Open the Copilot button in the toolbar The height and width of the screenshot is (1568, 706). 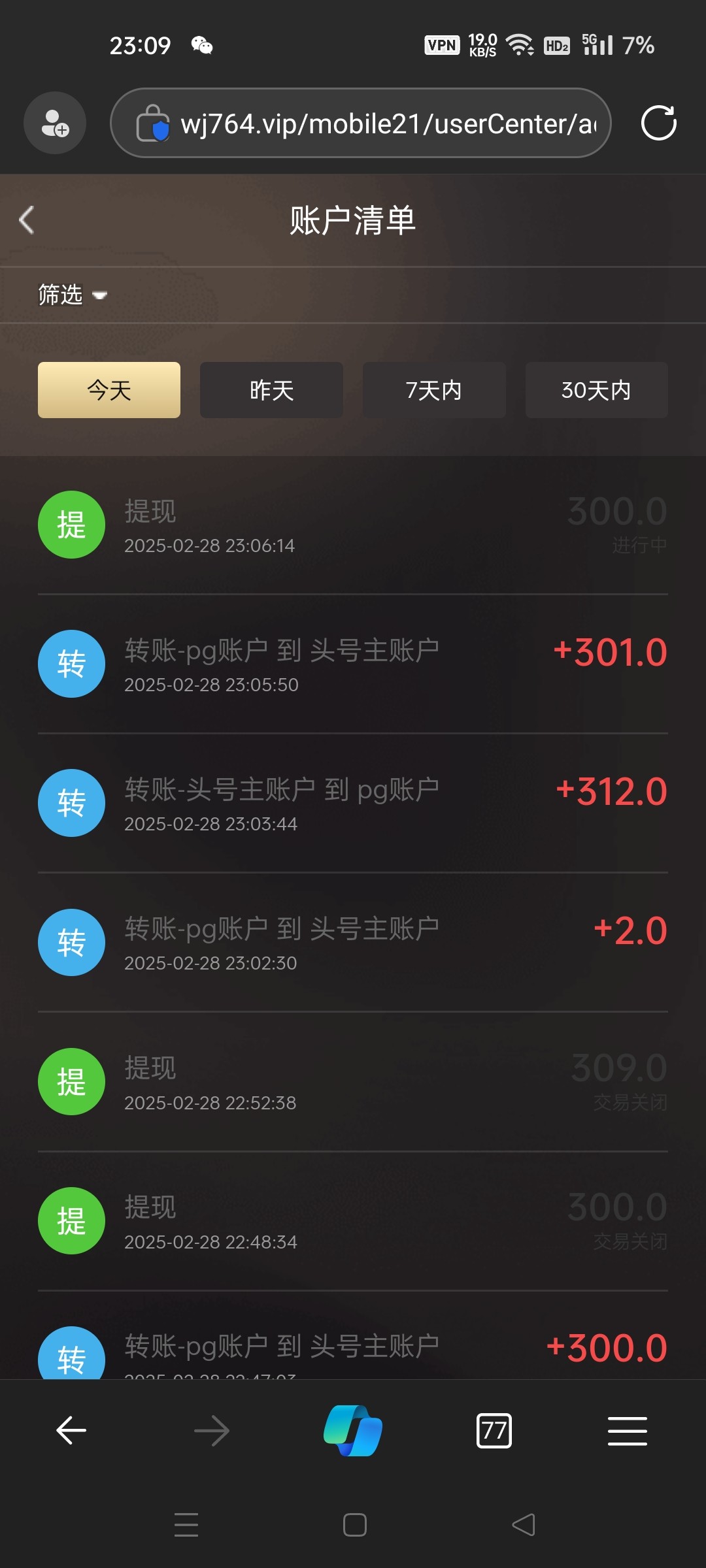pyautogui.click(x=353, y=1431)
